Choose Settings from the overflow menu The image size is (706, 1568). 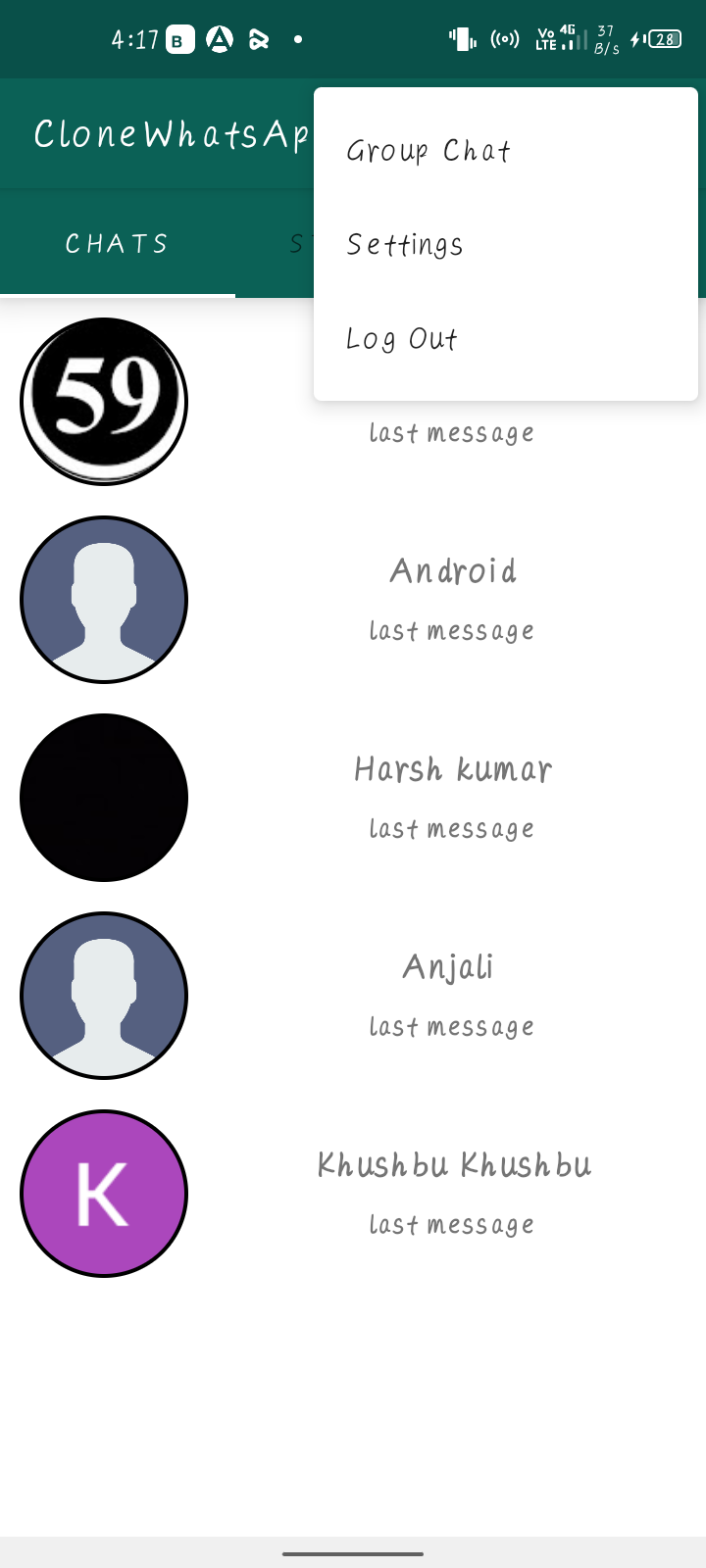(x=405, y=244)
